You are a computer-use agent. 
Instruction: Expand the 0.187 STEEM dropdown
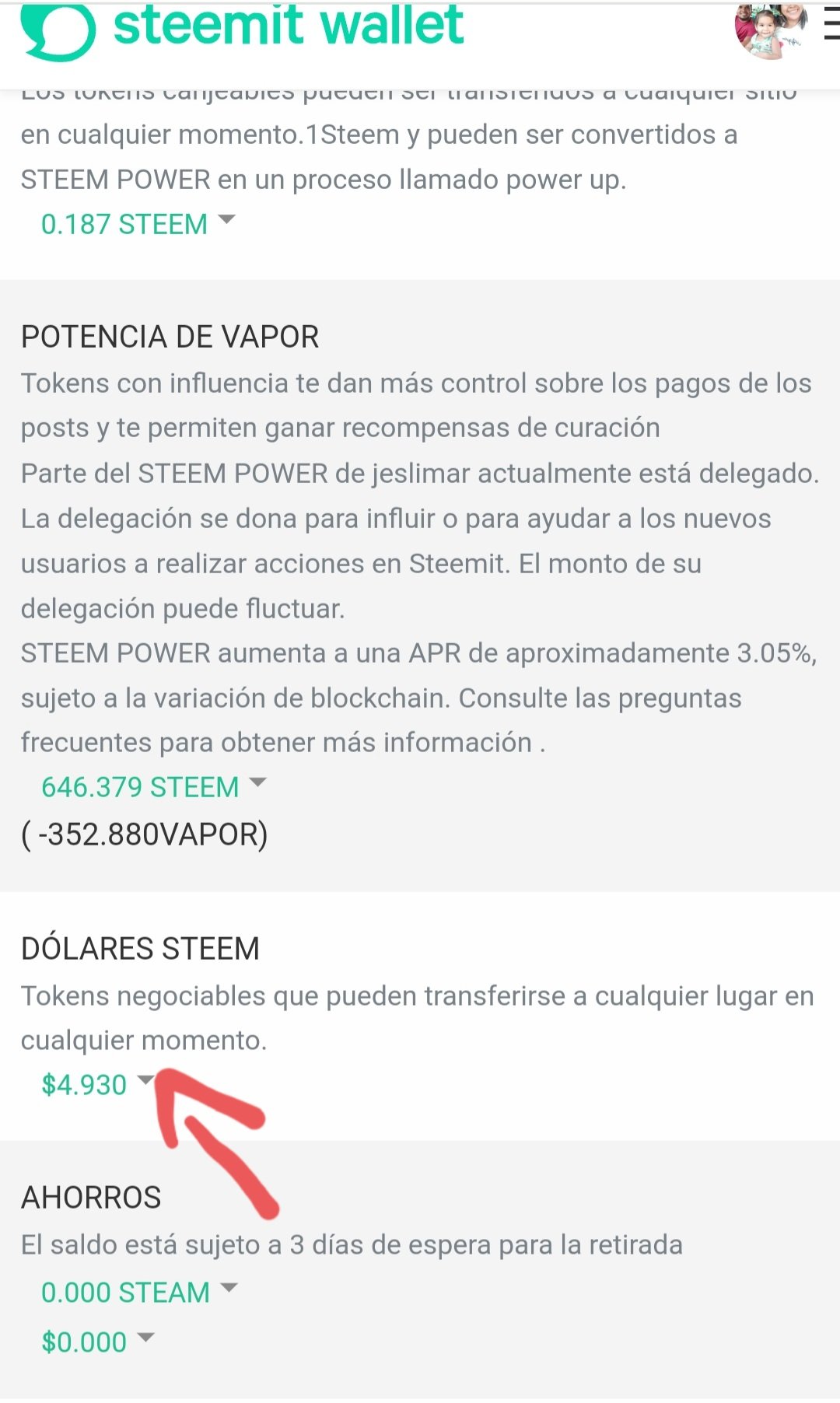[138, 224]
